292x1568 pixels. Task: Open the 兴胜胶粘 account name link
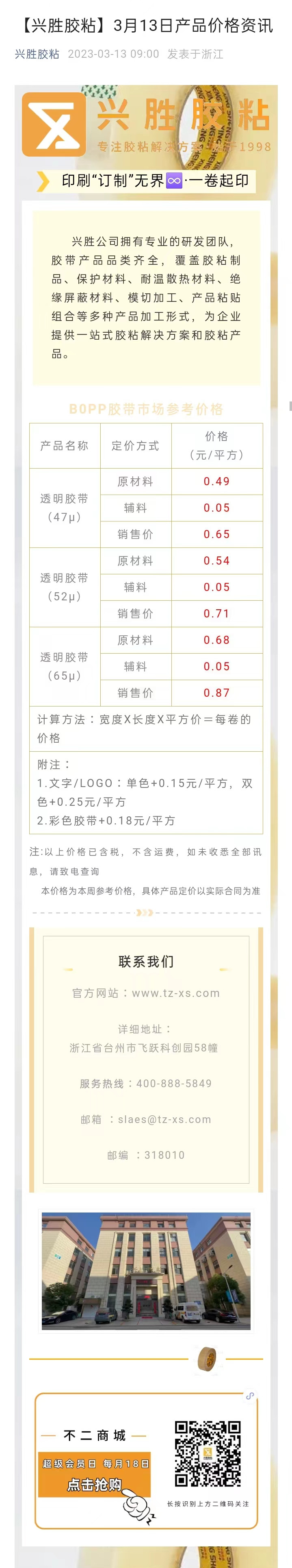pos(37,54)
